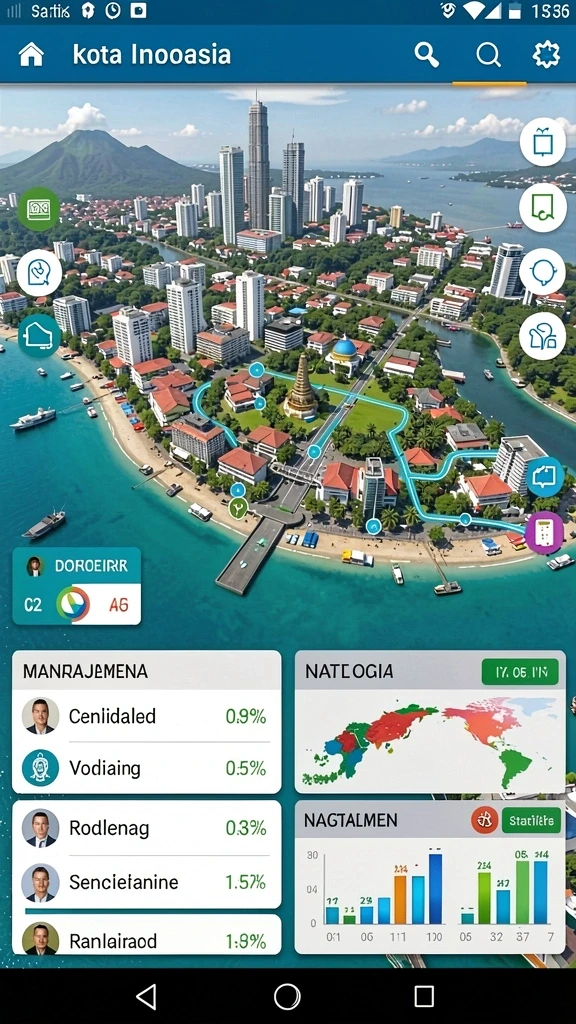Open the DOROEIRR card
The image size is (576, 1024).
click(x=76, y=586)
